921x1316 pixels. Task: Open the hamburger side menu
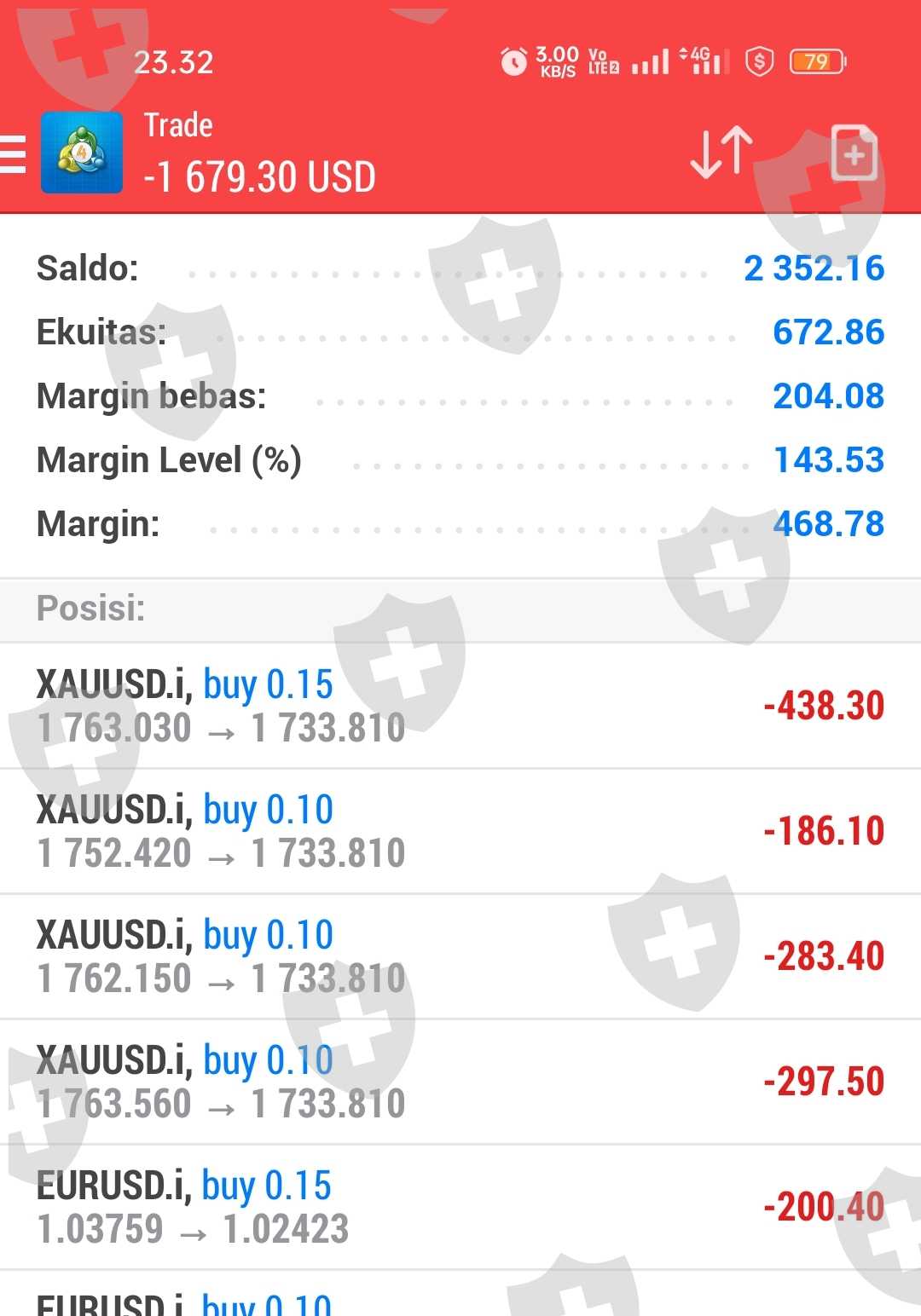coord(14,154)
